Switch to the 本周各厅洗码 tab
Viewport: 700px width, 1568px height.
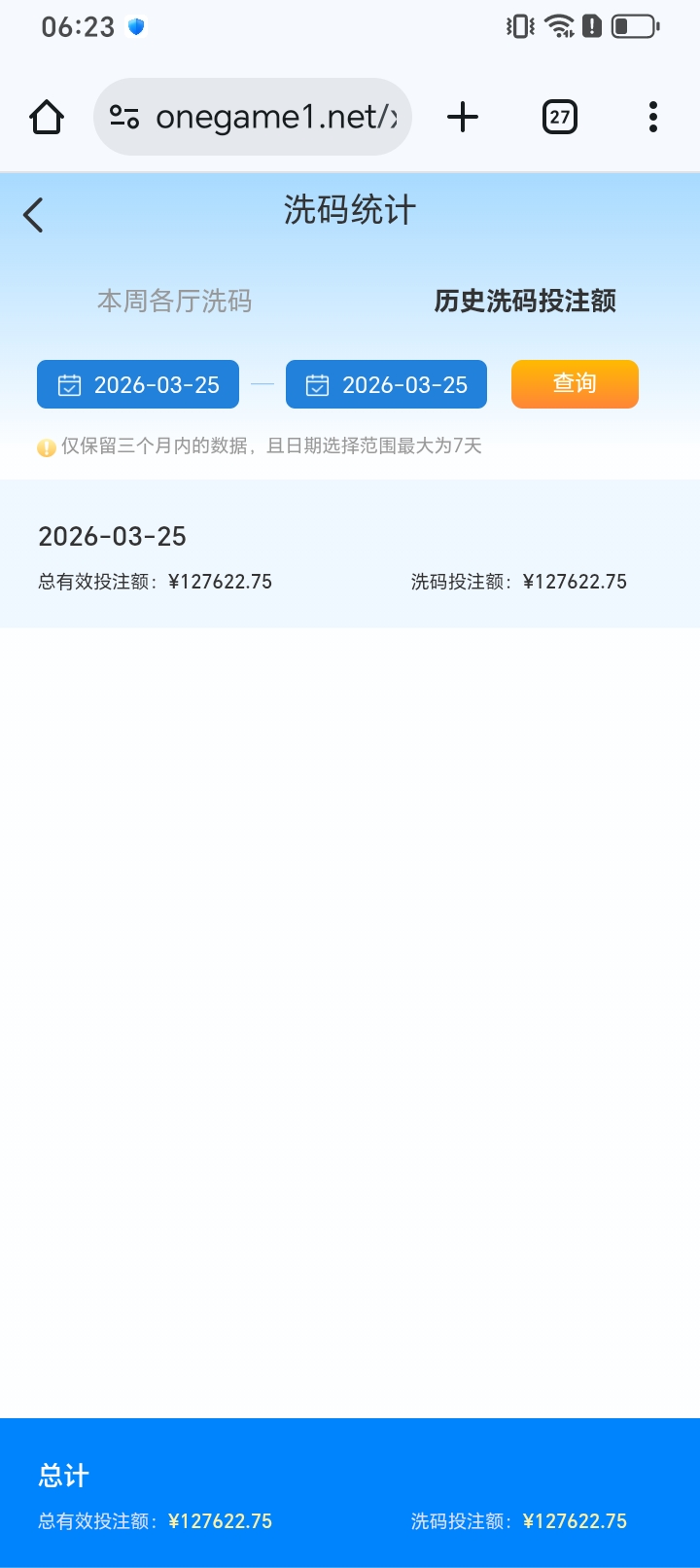[x=175, y=302]
